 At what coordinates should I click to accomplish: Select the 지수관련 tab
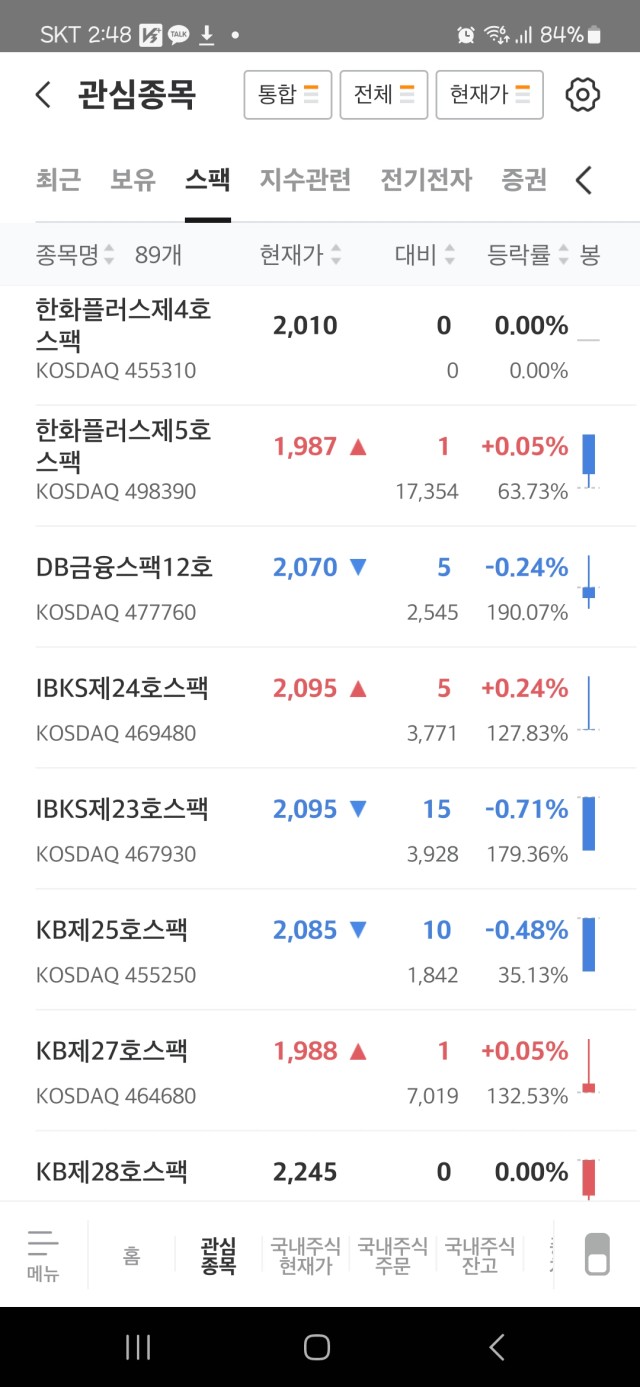pos(306,180)
